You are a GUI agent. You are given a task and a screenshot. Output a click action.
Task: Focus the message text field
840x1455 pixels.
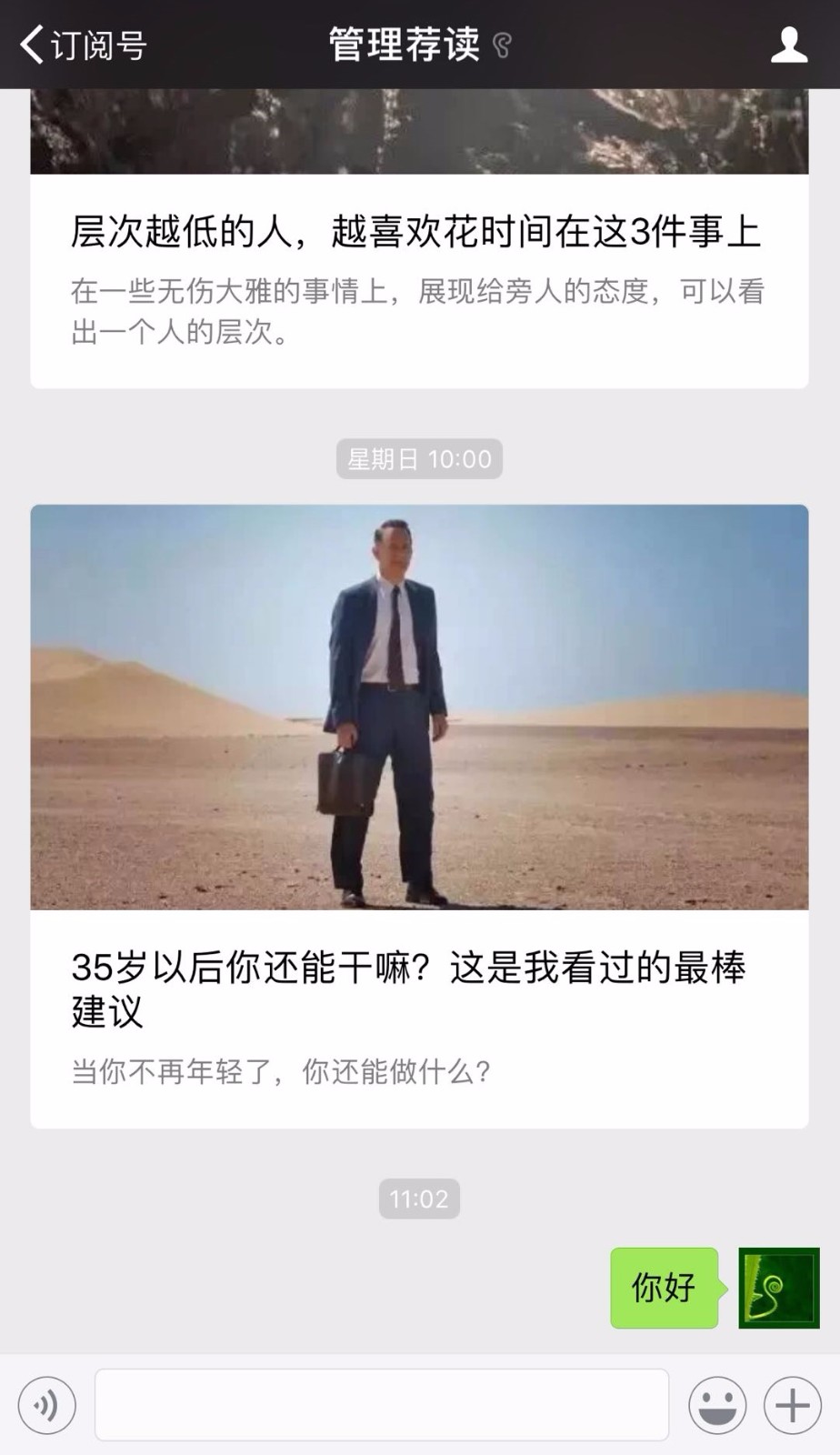(x=382, y=1405)
